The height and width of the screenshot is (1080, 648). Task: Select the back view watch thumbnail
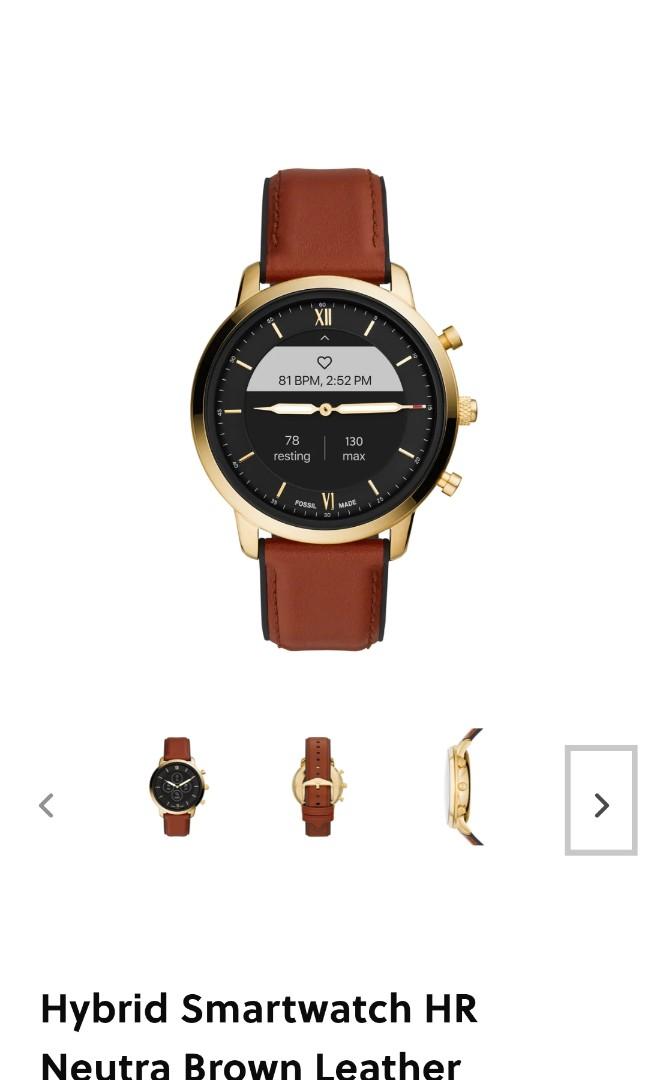click(x=318, y=788)
